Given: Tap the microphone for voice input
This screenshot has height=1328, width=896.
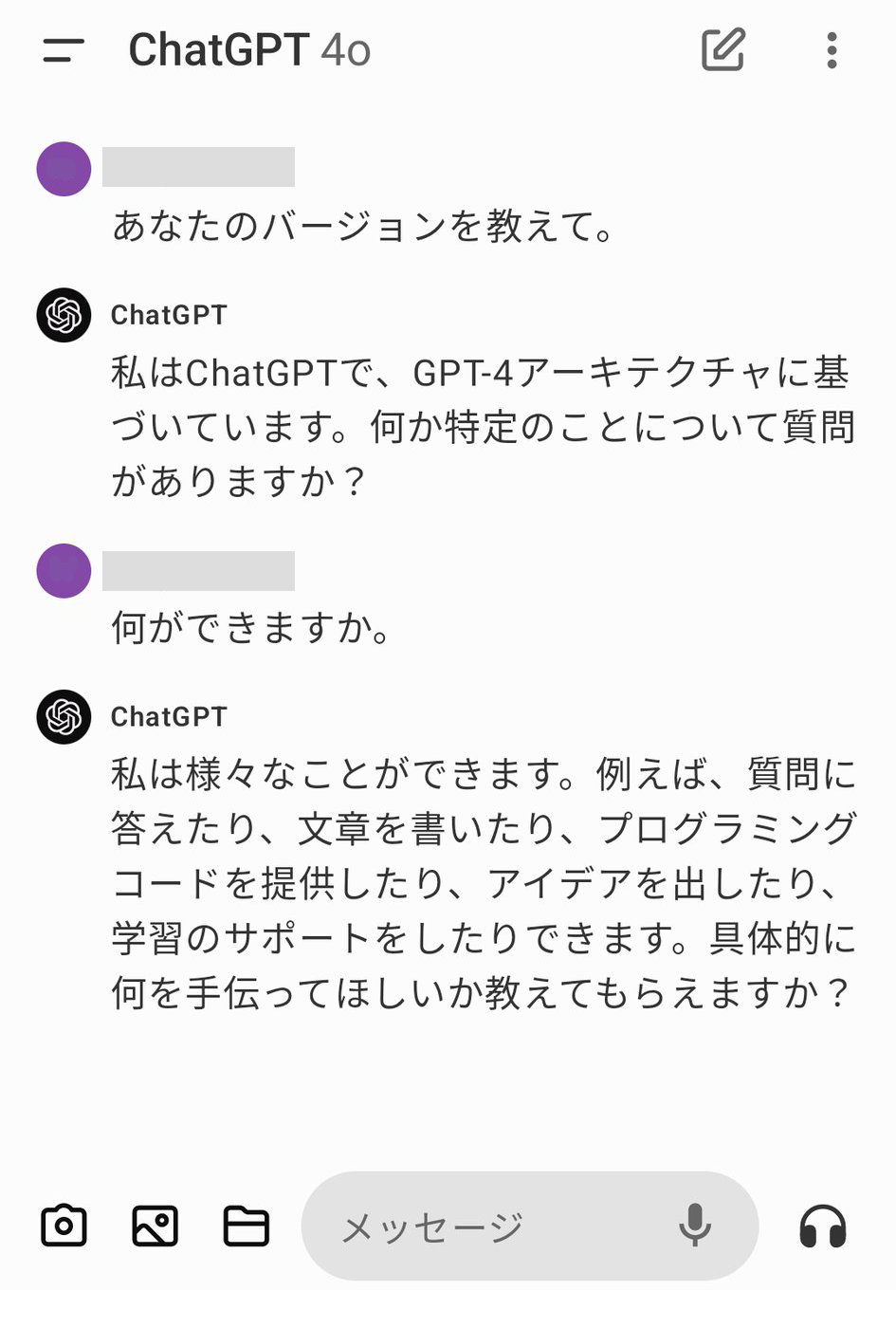Looking at the screenshot, I should pos(695,1226).
